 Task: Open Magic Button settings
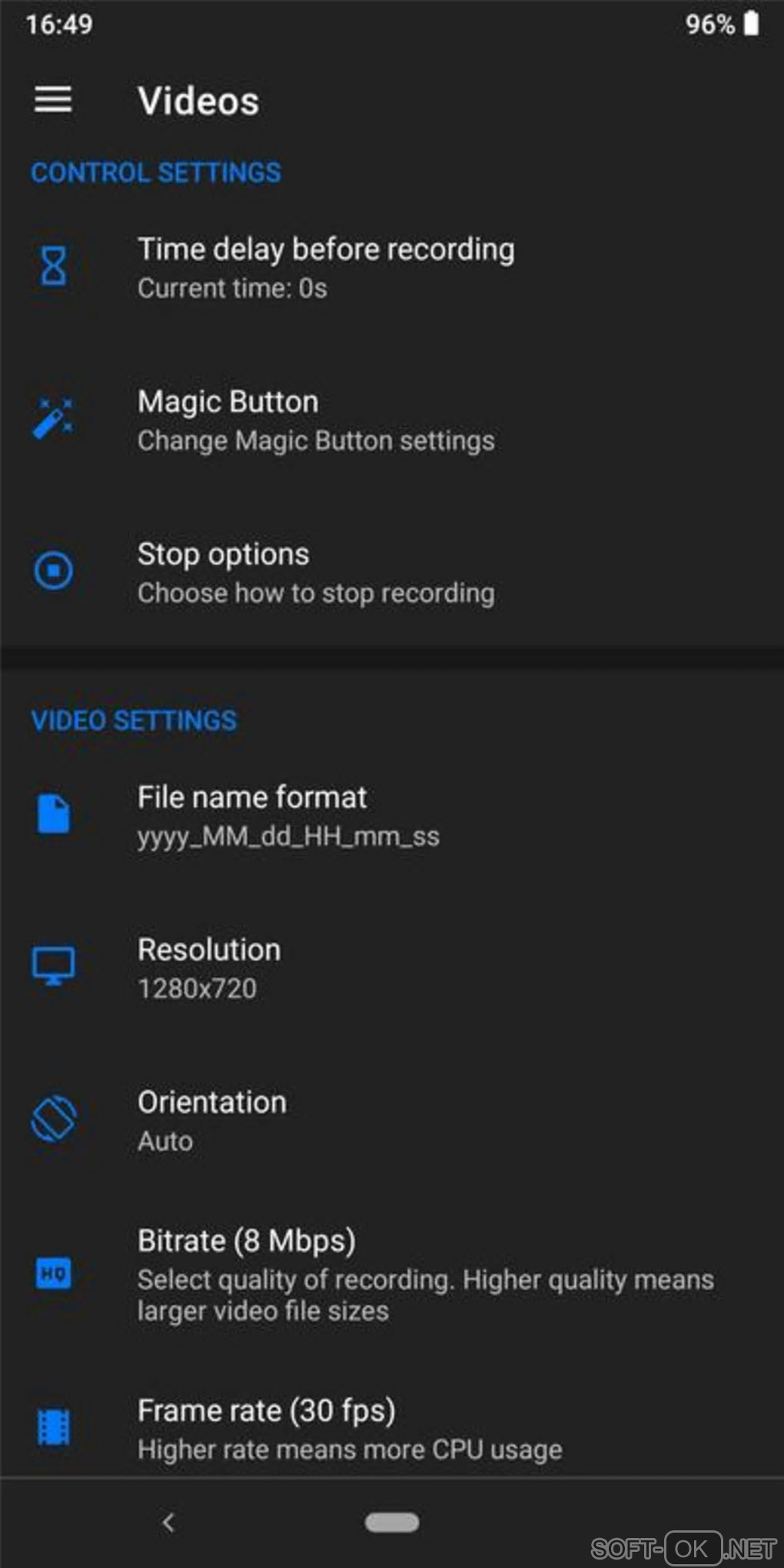[x=315, y=420]
